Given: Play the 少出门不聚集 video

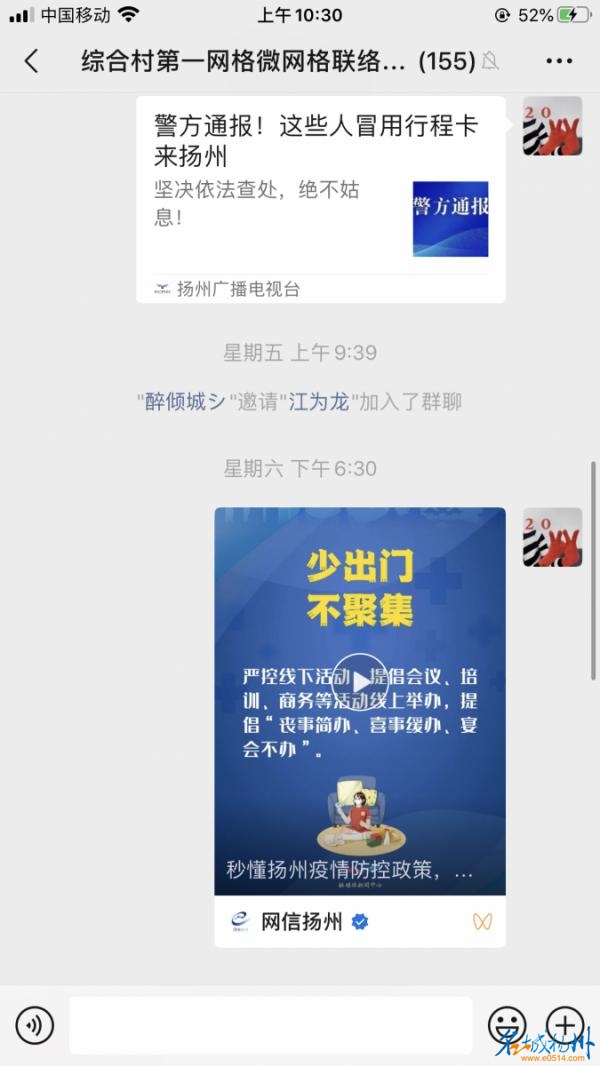Looking at the screenshot, I should pyautogui.click(x=359, y=681).
